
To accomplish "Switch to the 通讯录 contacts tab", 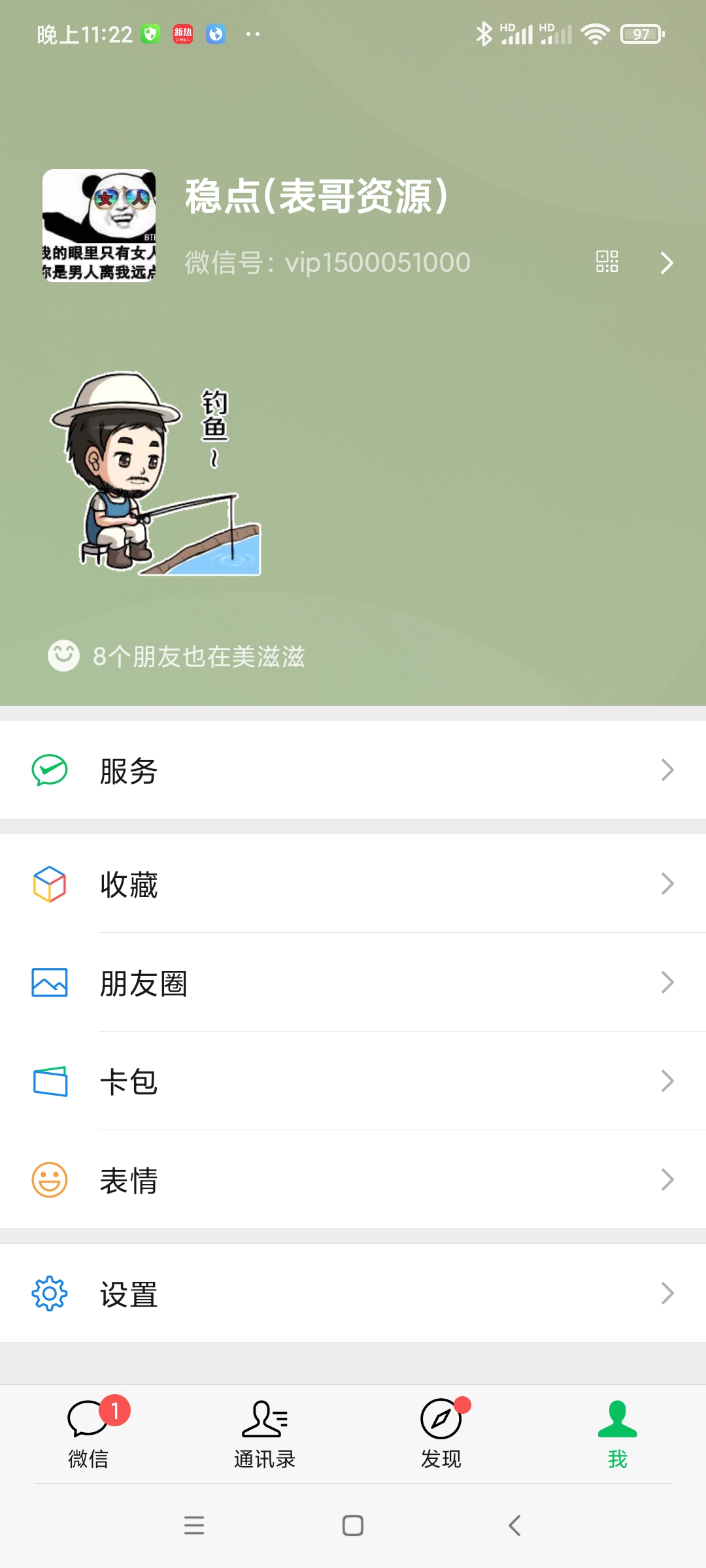I will point(265,1433).
